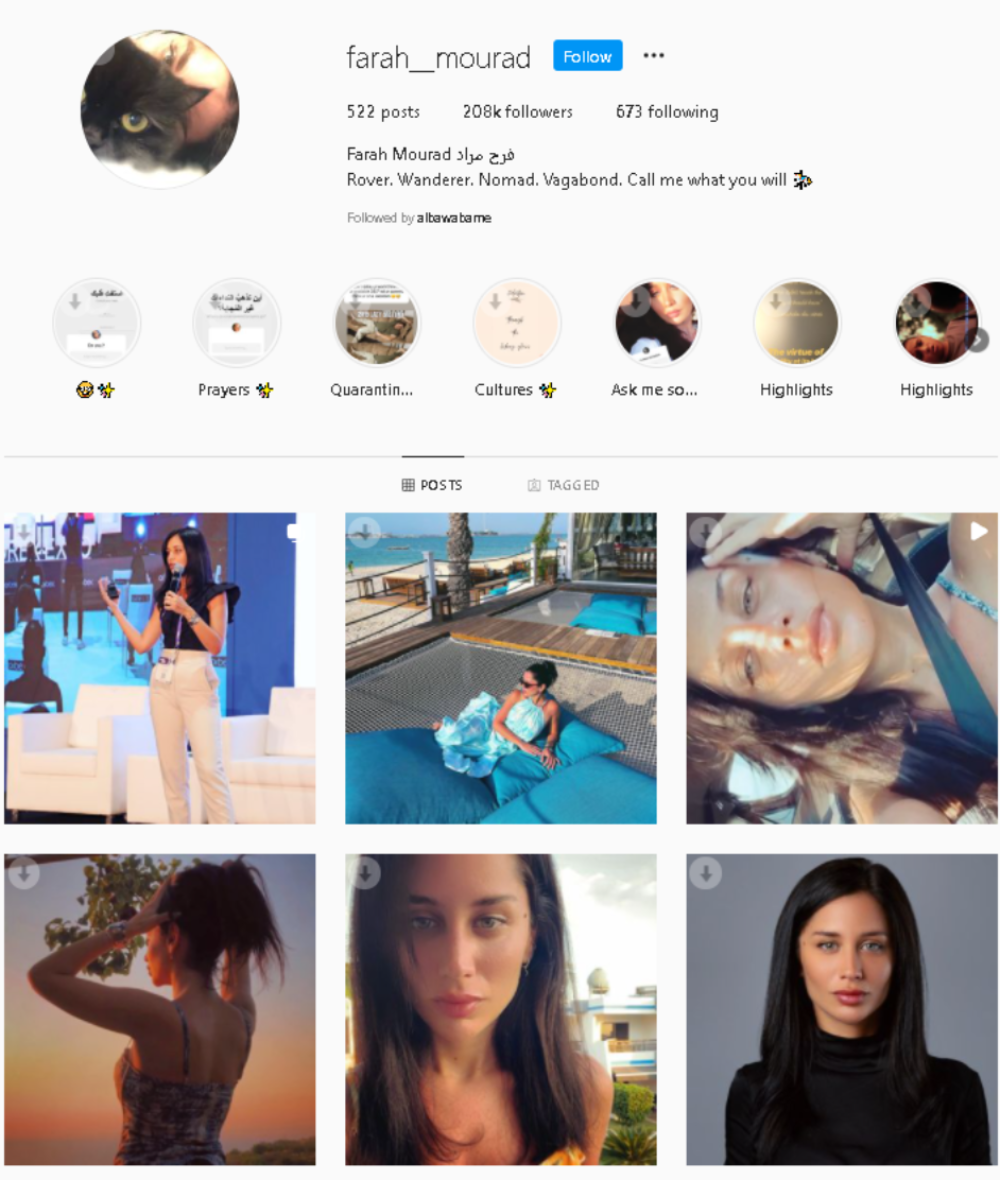The width and height of the screenshot is (1000, 1180).
Task: Open the Ask me so... highlight
Action: 656,323
